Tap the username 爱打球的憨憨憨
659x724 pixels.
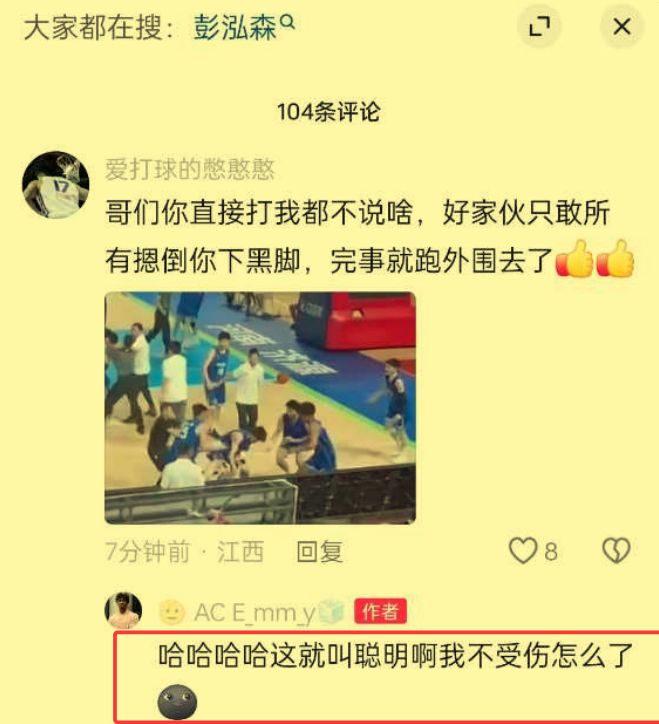coord(190,169)
